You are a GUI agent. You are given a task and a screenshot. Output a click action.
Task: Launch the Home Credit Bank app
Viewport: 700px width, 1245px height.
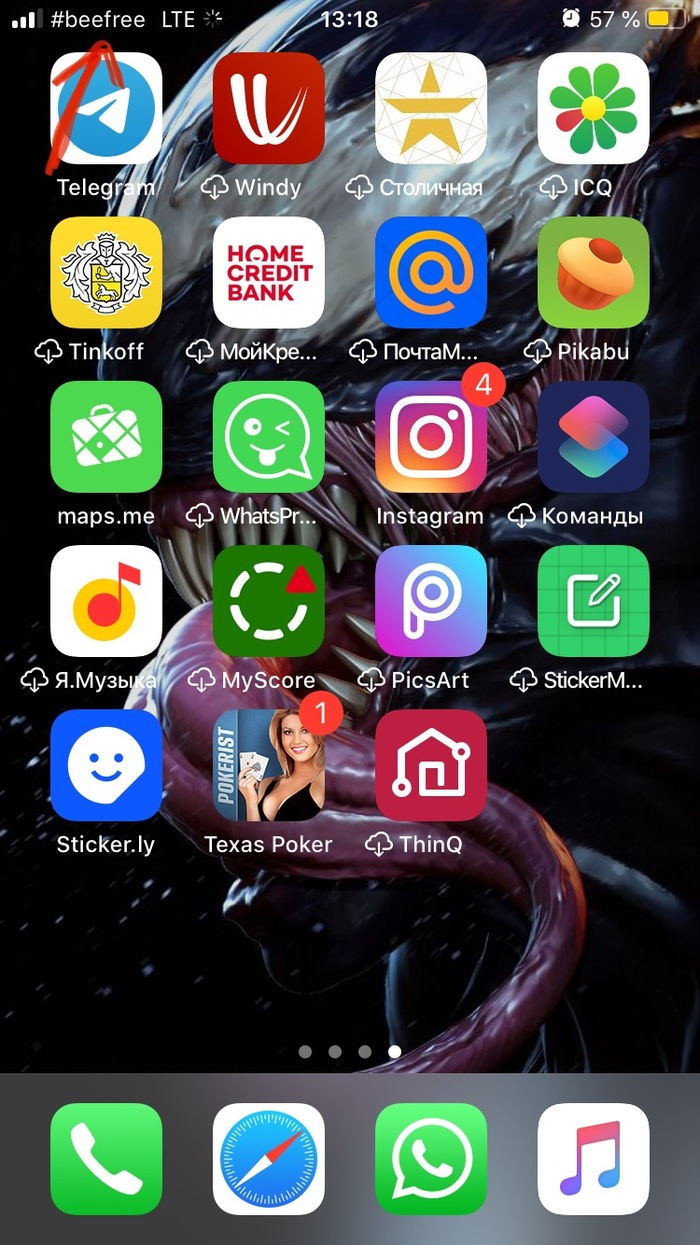click(x=268, y=272)
